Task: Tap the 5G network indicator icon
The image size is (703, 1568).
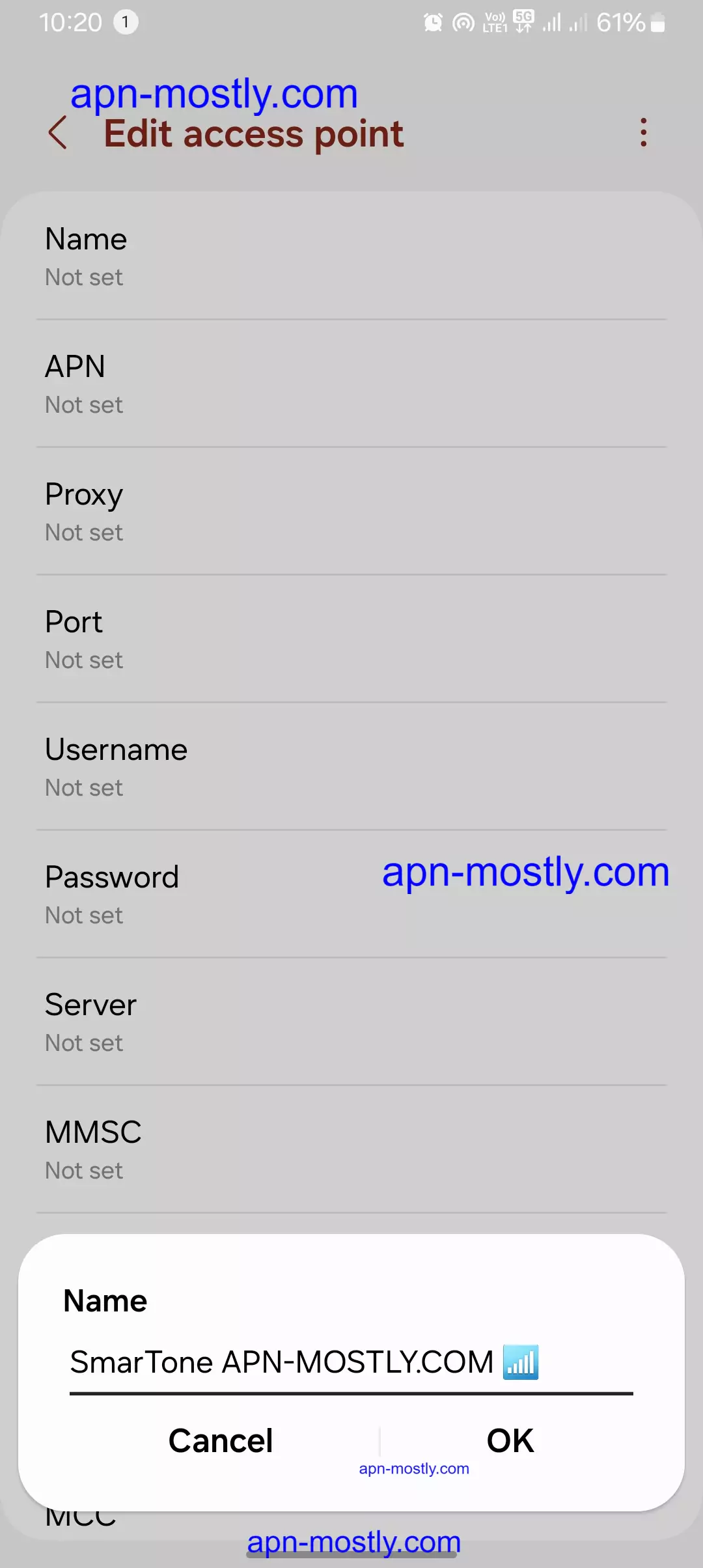Action: point(522,21)
